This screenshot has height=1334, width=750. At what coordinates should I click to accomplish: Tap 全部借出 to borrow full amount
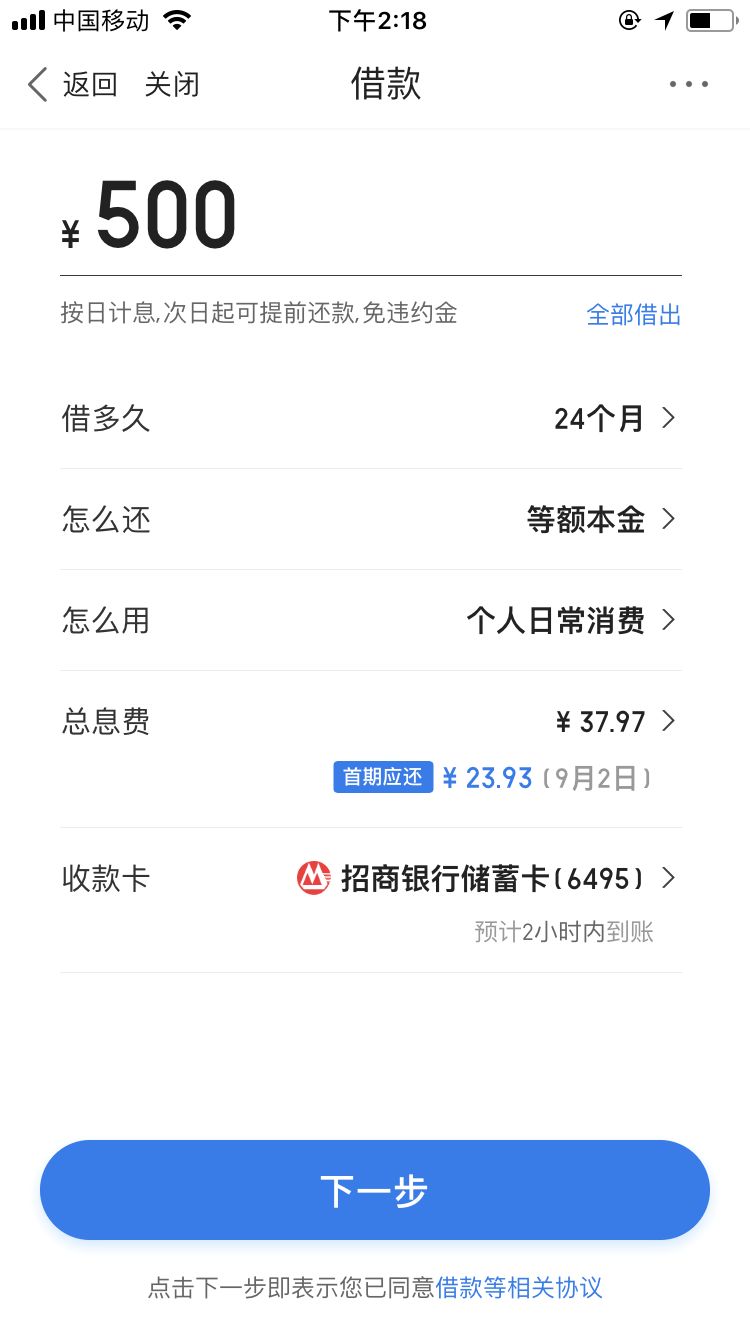click(633, 315)
